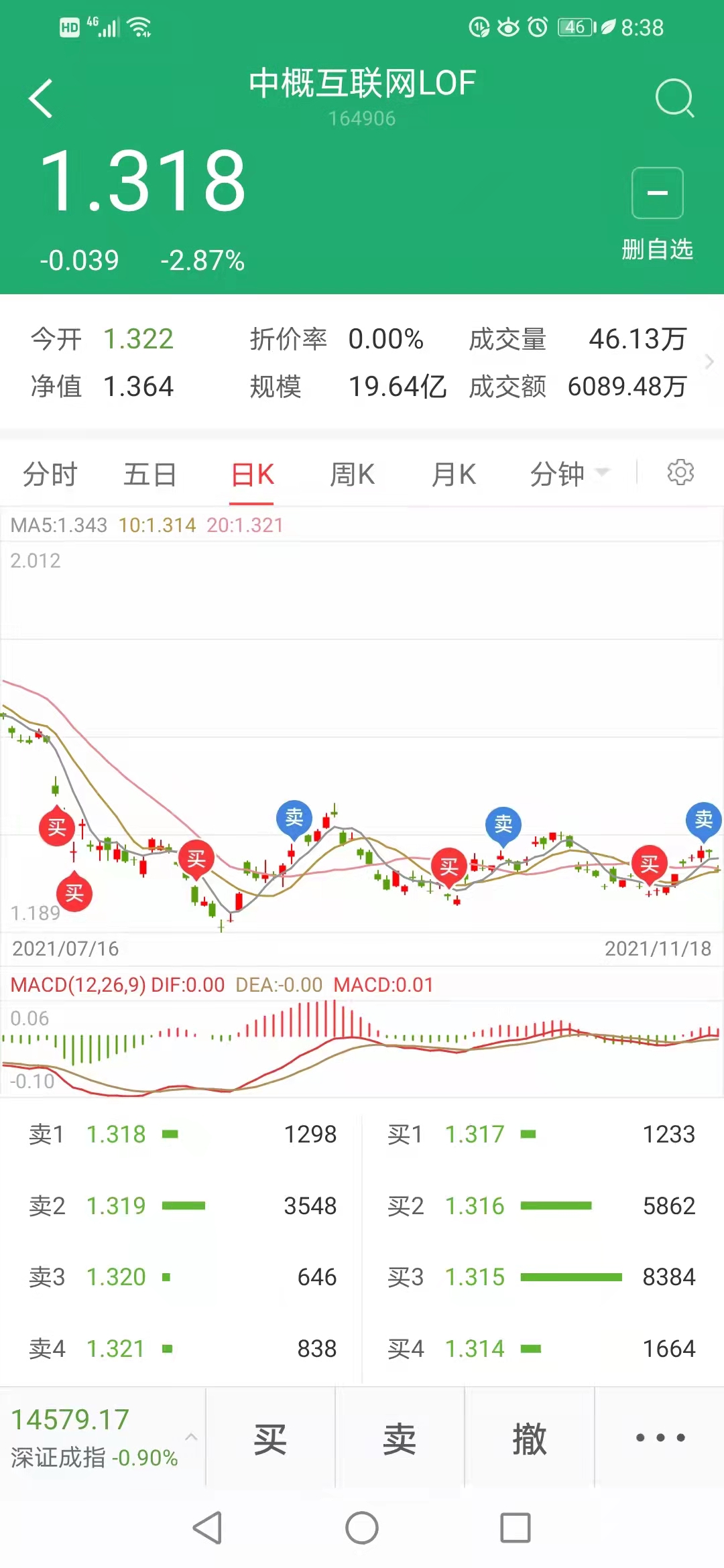
Task: Switch to the 月K chart tab
Action: (x=454, y=474)
